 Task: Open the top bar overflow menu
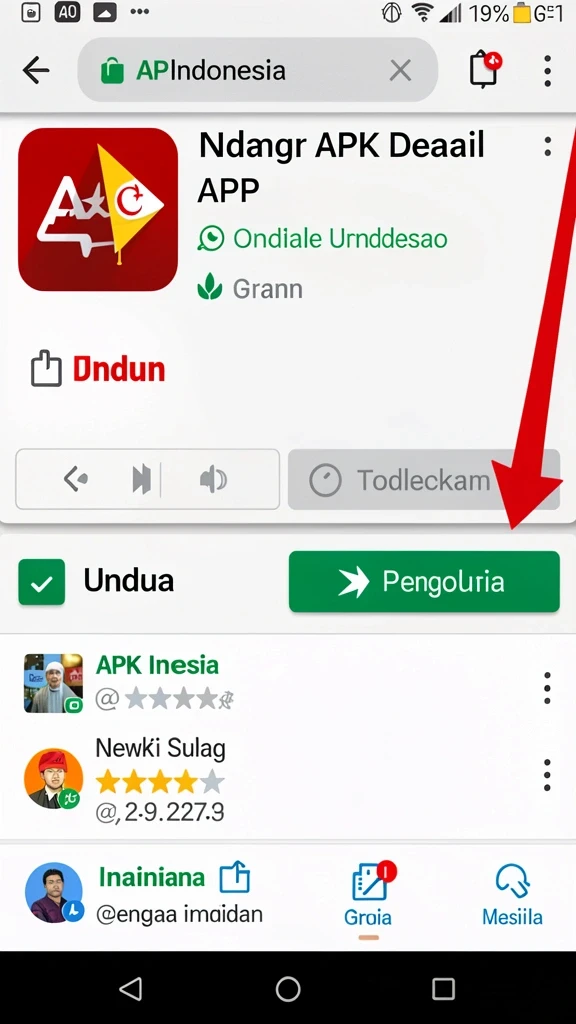point(547,71)
